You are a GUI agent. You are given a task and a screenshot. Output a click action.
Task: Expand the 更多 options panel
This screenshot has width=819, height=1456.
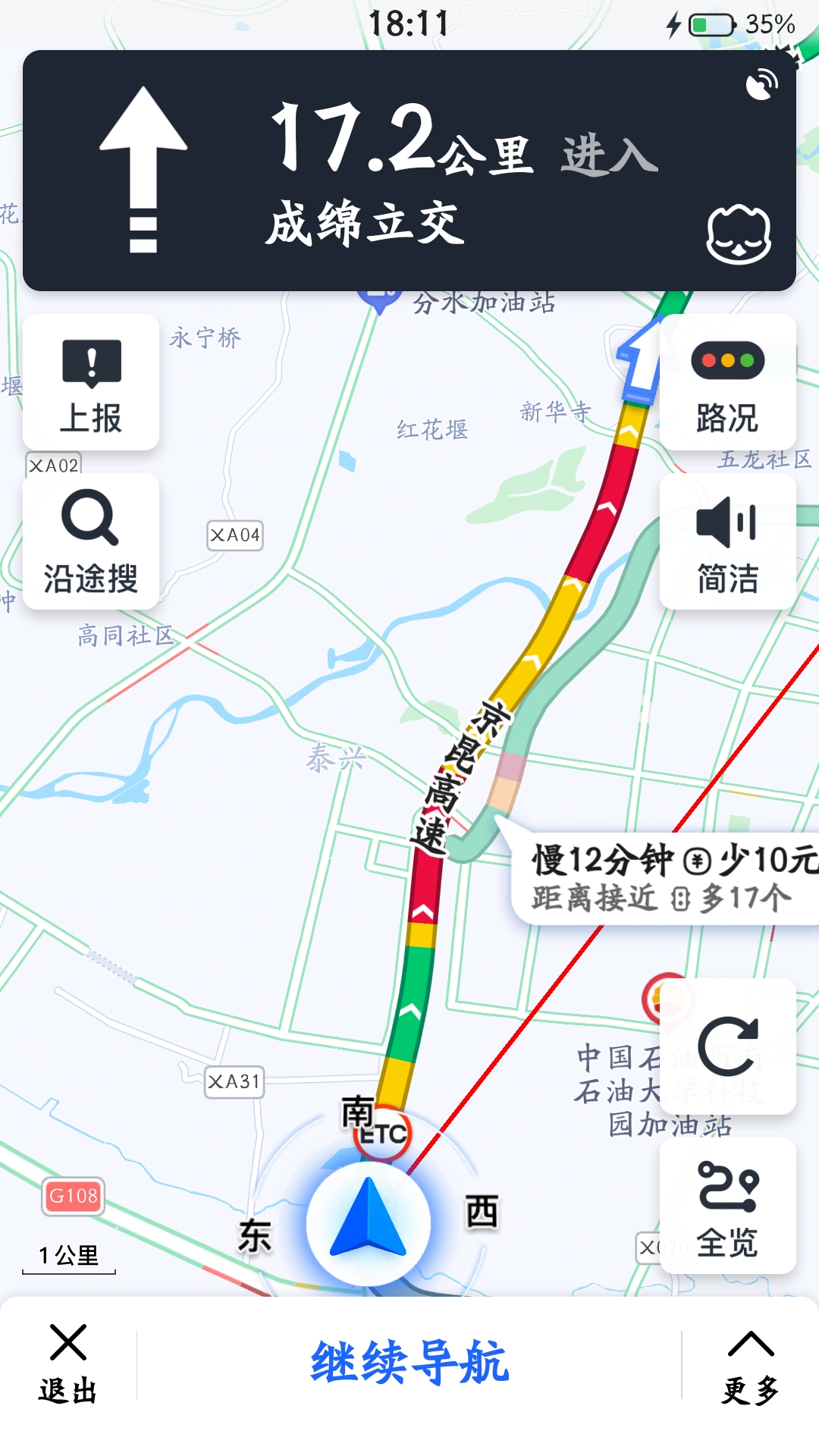coord(751,1363)
